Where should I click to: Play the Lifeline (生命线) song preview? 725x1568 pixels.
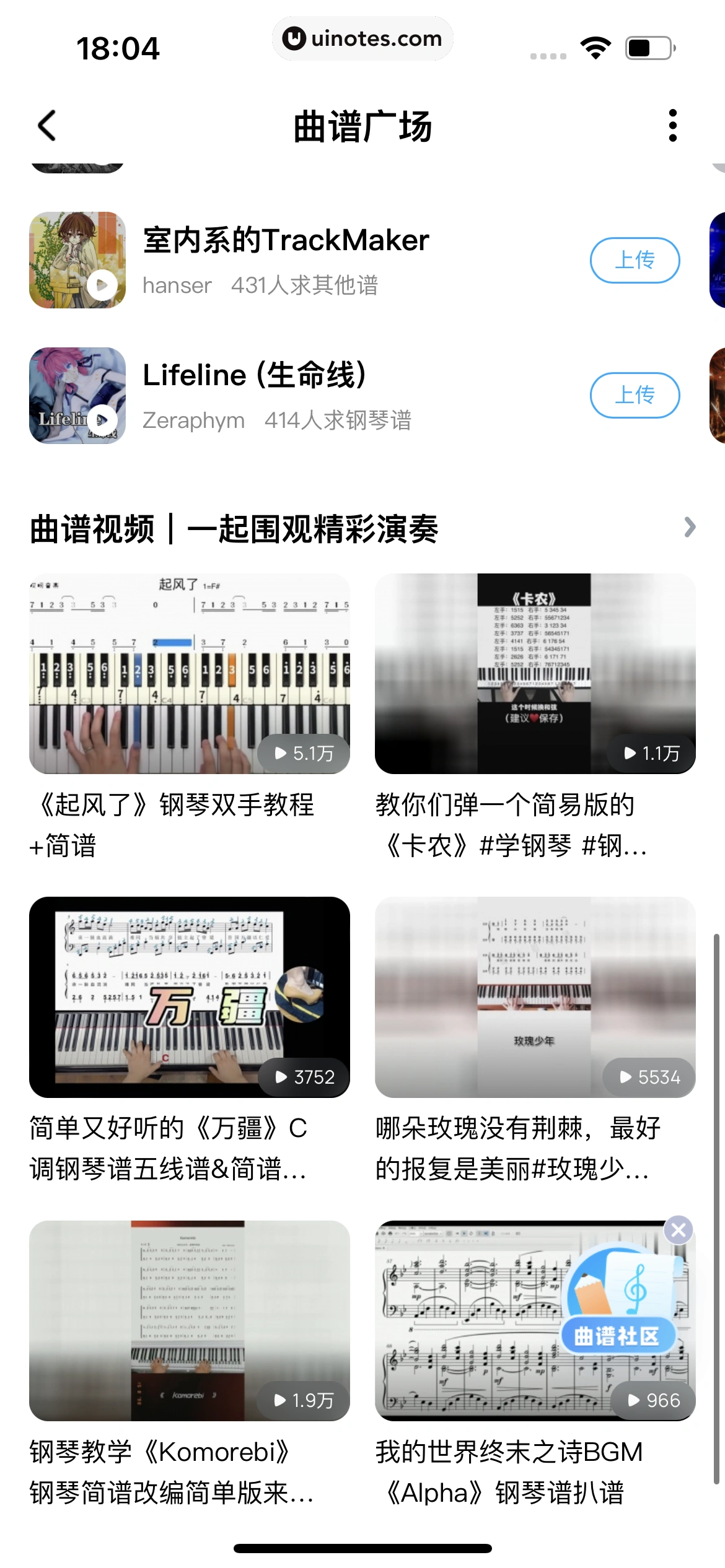(x=102, y=420)
